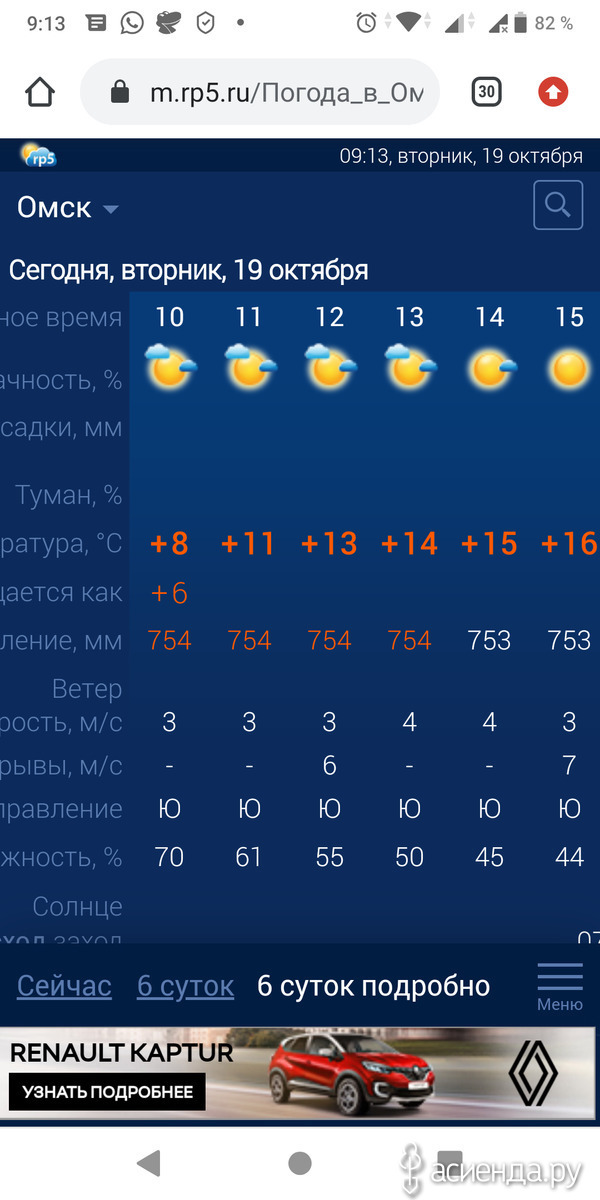
Task: Open the rp5 site logo
Action: [x=38, y=155]
